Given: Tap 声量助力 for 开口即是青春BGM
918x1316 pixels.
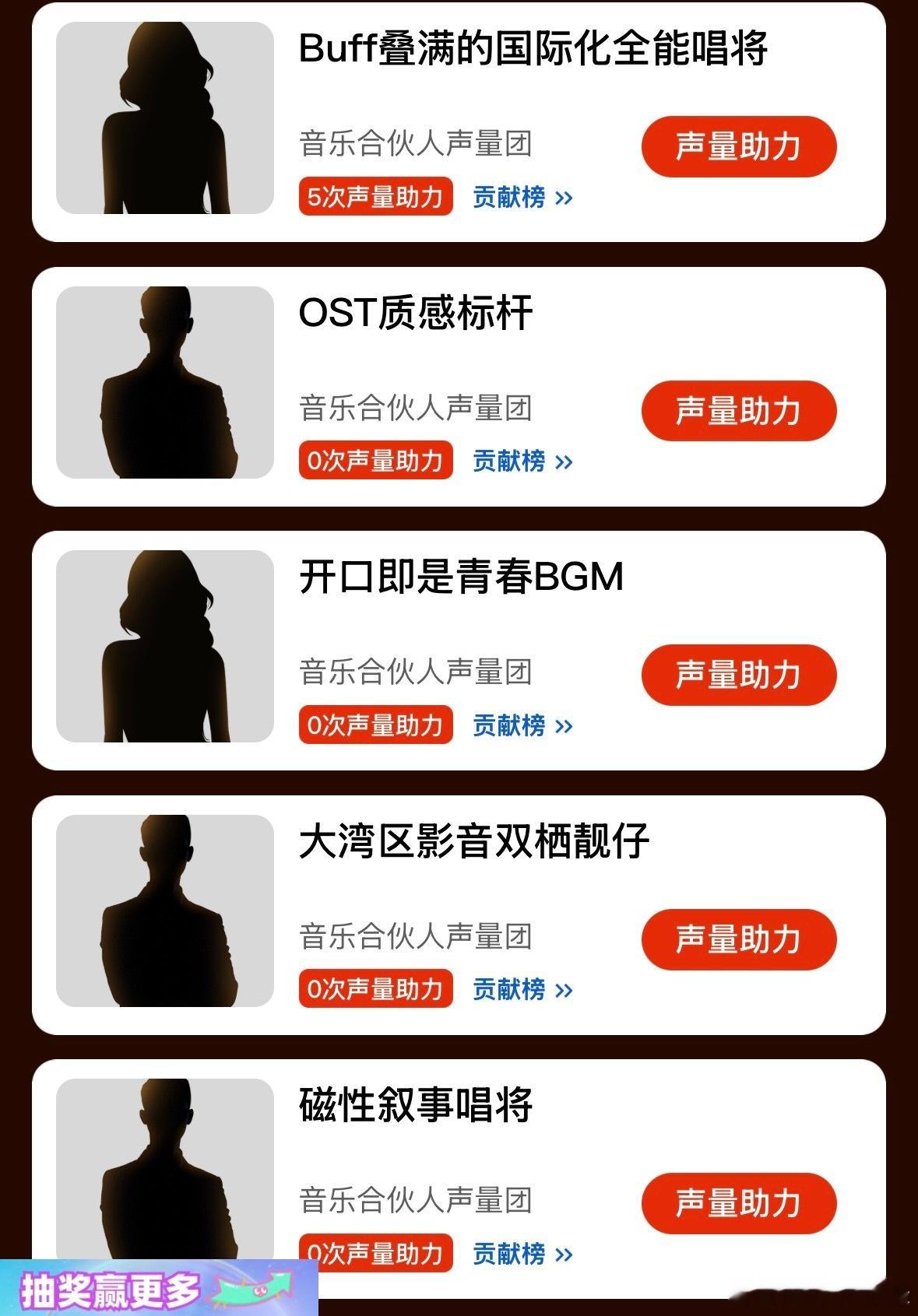Looking at the screenshot, I should click(738, 675).
